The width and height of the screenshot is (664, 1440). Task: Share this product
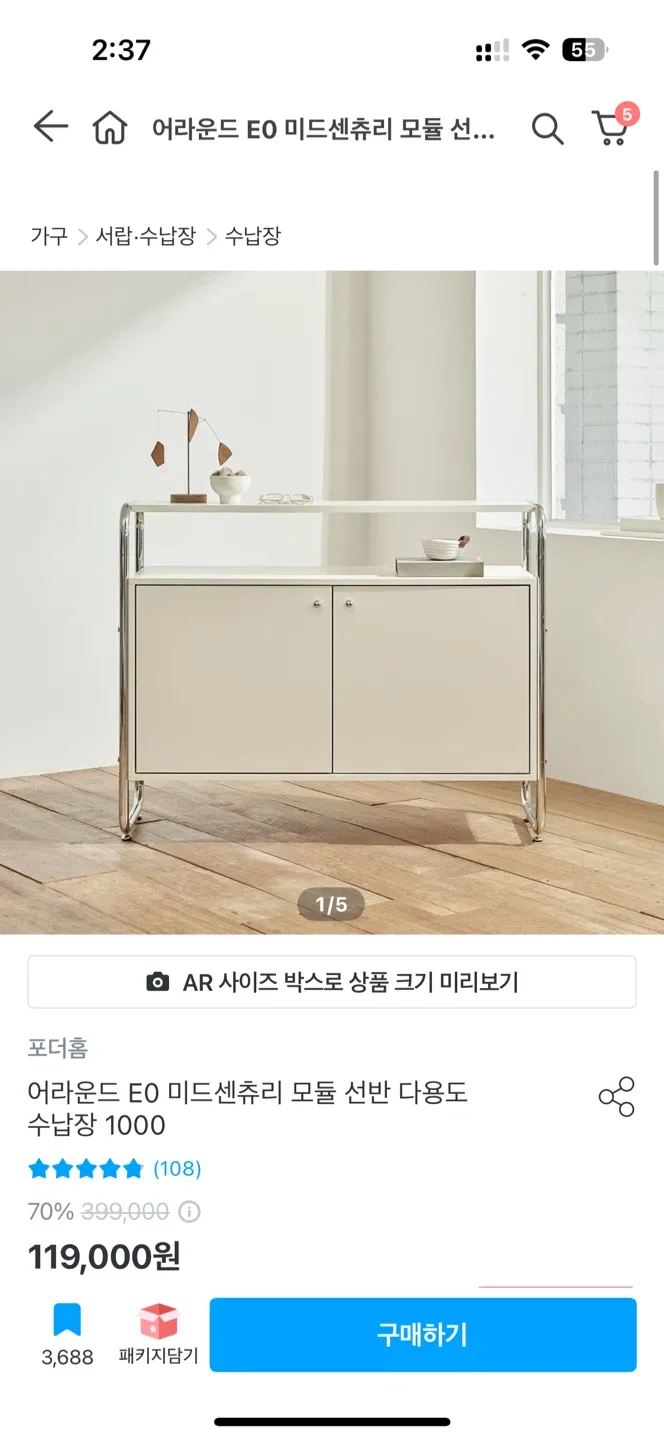pyautogui.click(x=616, y=1097)
